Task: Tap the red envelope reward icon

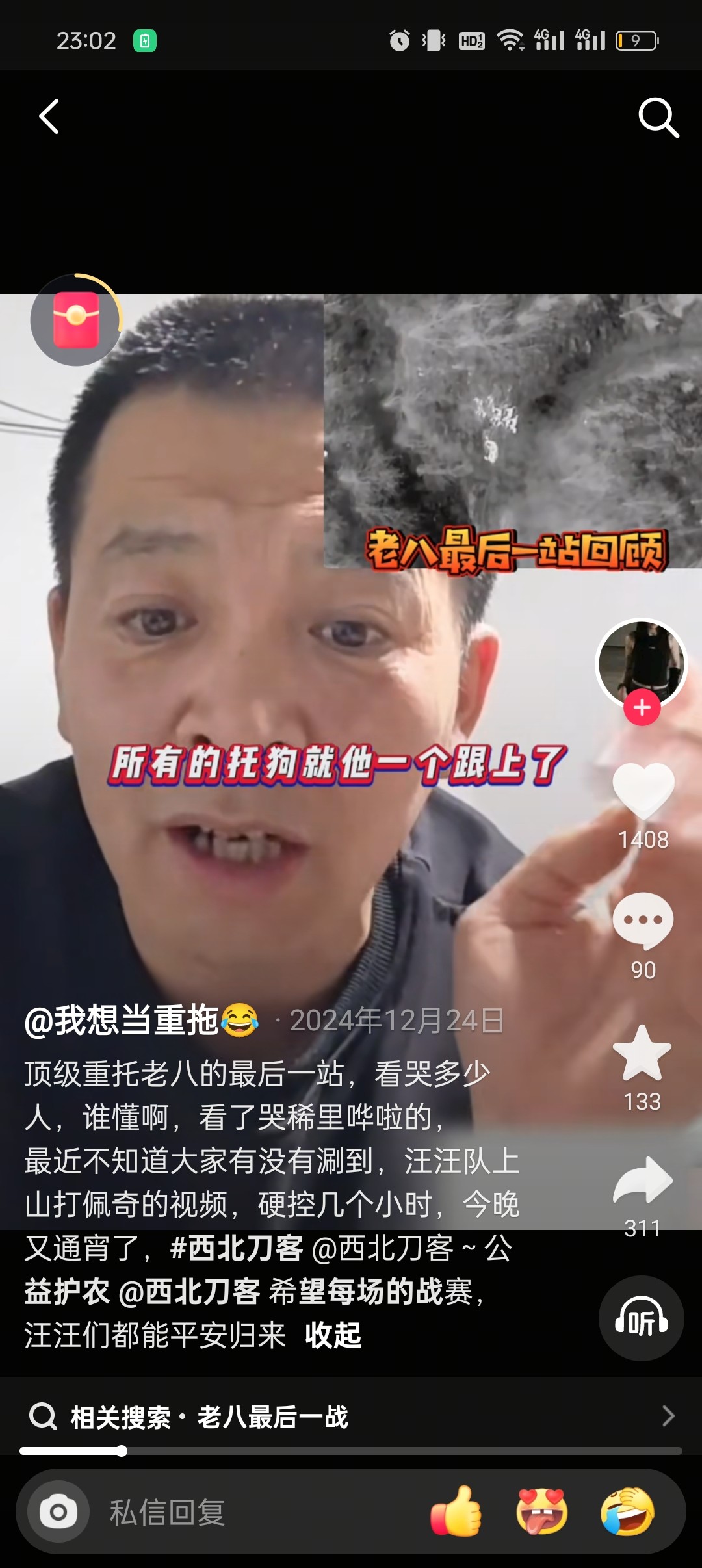Action: [76, 320]
